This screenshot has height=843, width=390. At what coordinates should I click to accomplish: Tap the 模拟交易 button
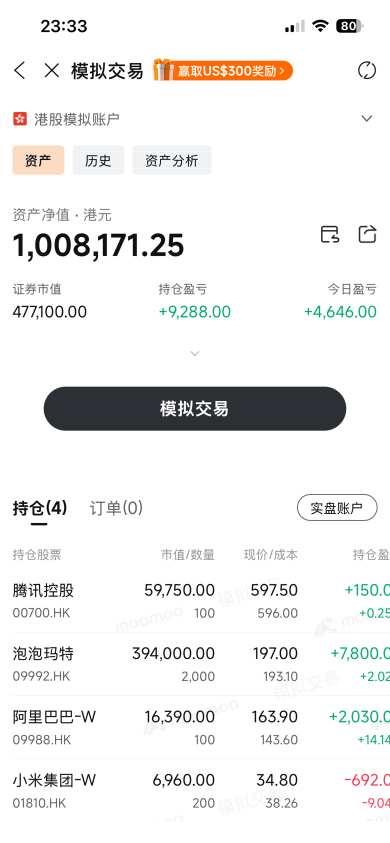click(195, 409)
